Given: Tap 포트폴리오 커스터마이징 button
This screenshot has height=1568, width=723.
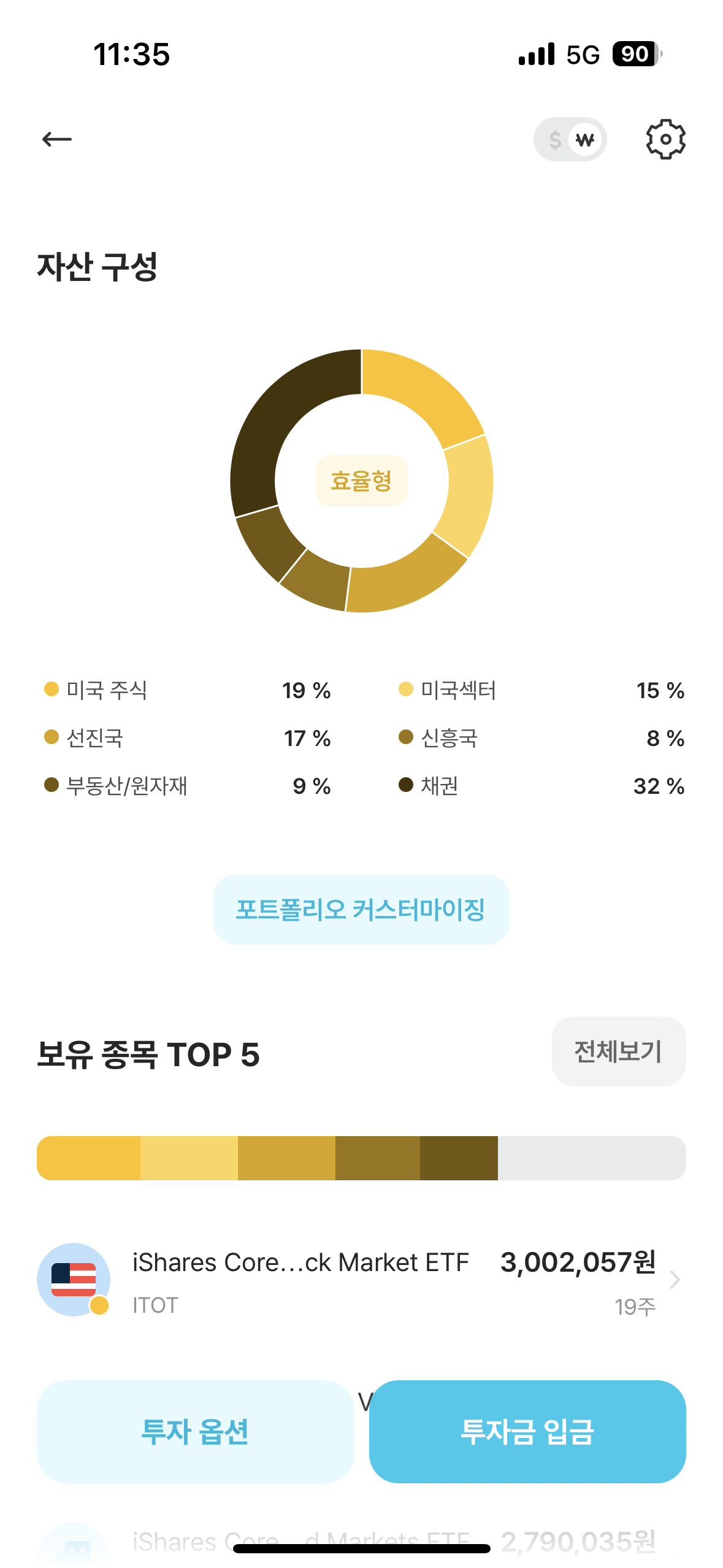Looking at the screenshot, I should pos(361,910).
